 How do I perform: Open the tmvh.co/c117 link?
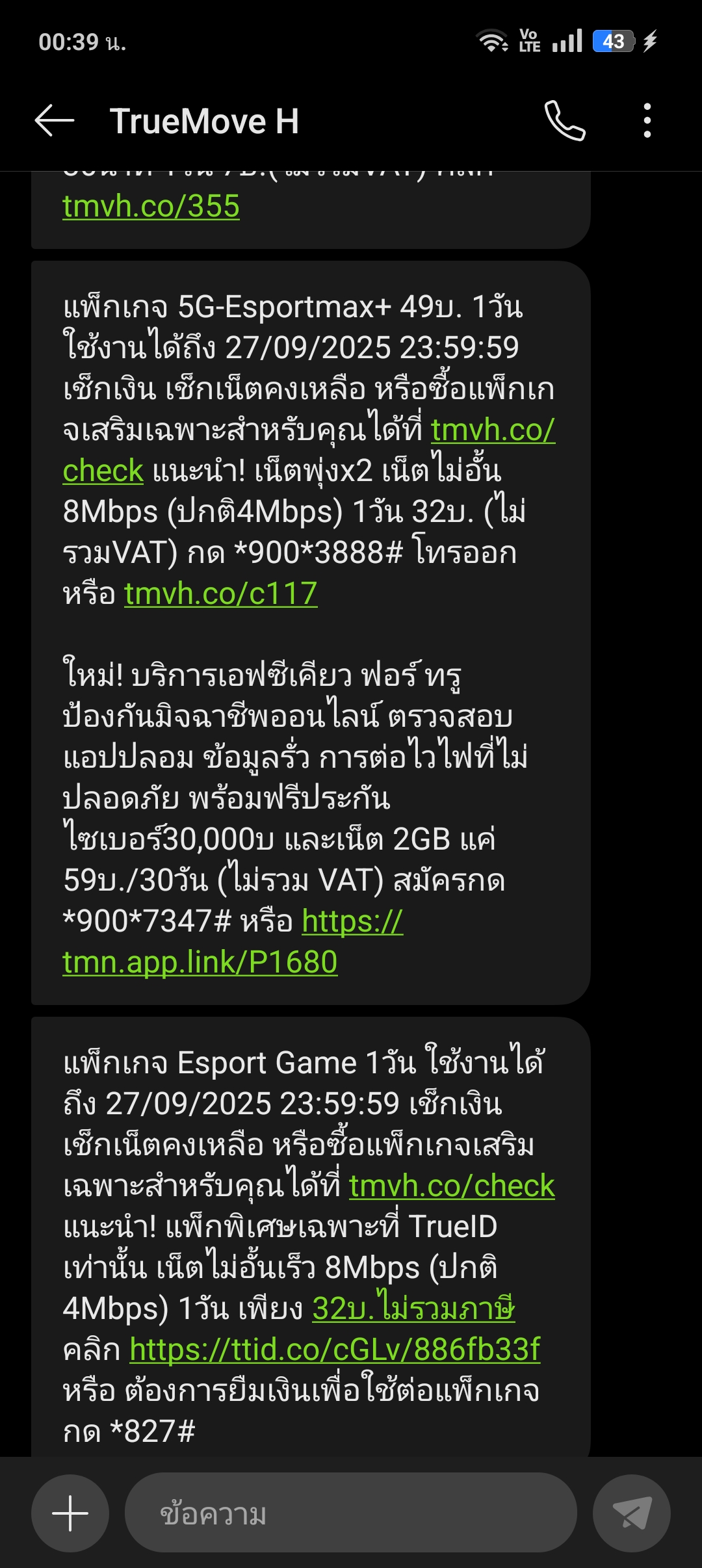coord(221,594)
